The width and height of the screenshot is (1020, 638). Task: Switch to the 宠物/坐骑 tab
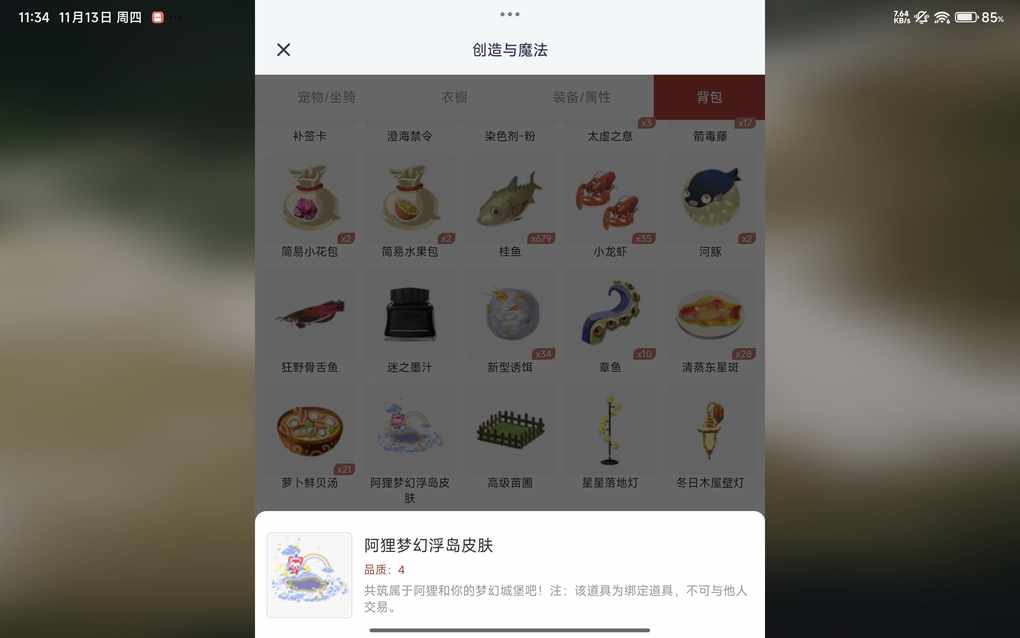[x=326, y=97]
